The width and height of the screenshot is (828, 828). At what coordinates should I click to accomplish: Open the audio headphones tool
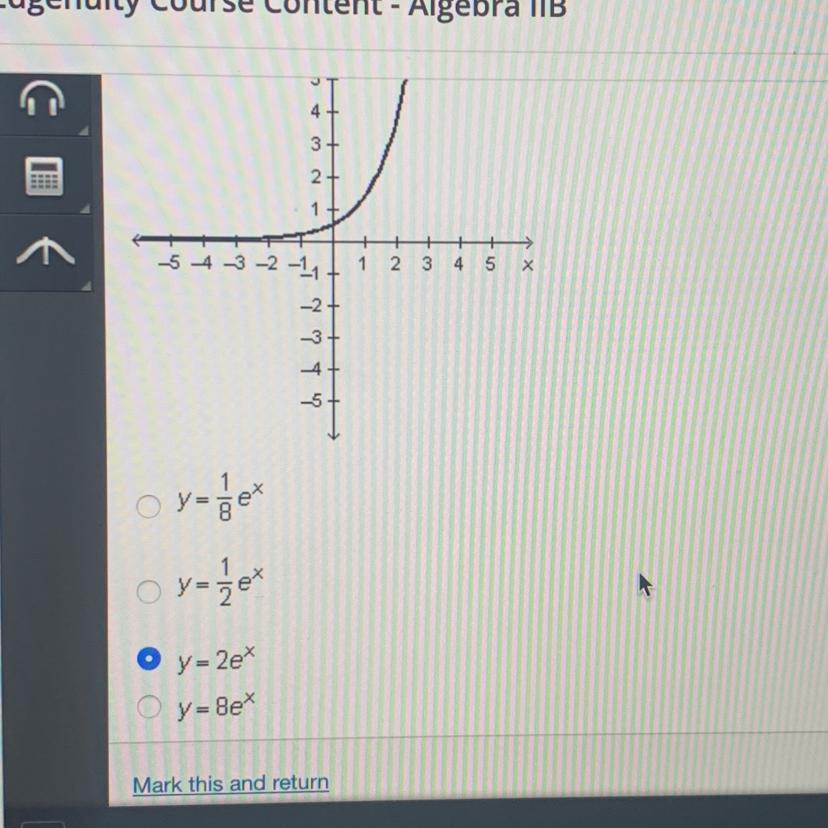click(43, 99)
